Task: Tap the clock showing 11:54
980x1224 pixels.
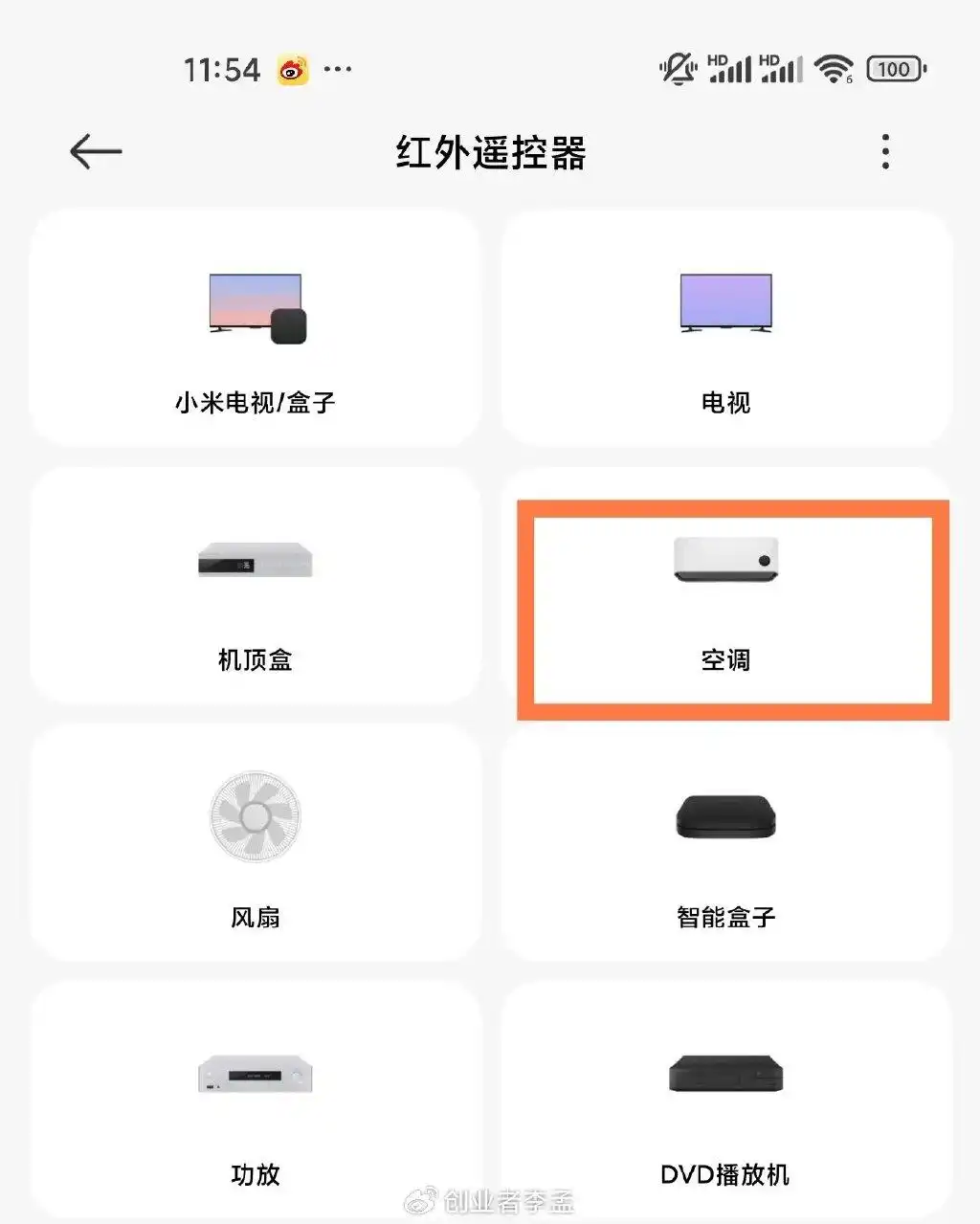Action: coord(222,68)
